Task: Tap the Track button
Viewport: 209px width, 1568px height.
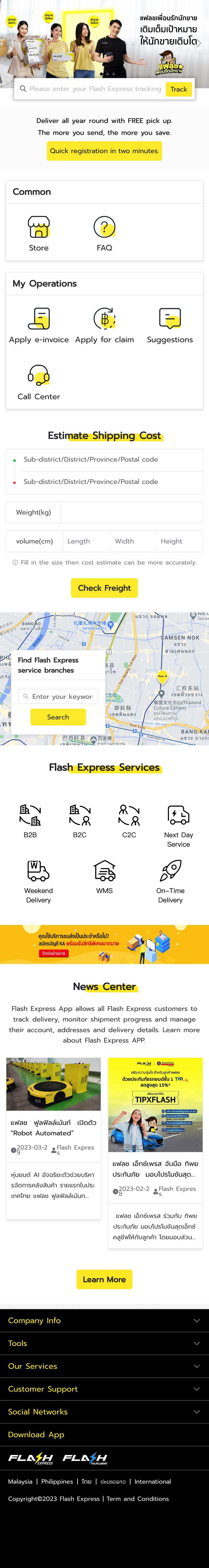Action: [179, 89]
